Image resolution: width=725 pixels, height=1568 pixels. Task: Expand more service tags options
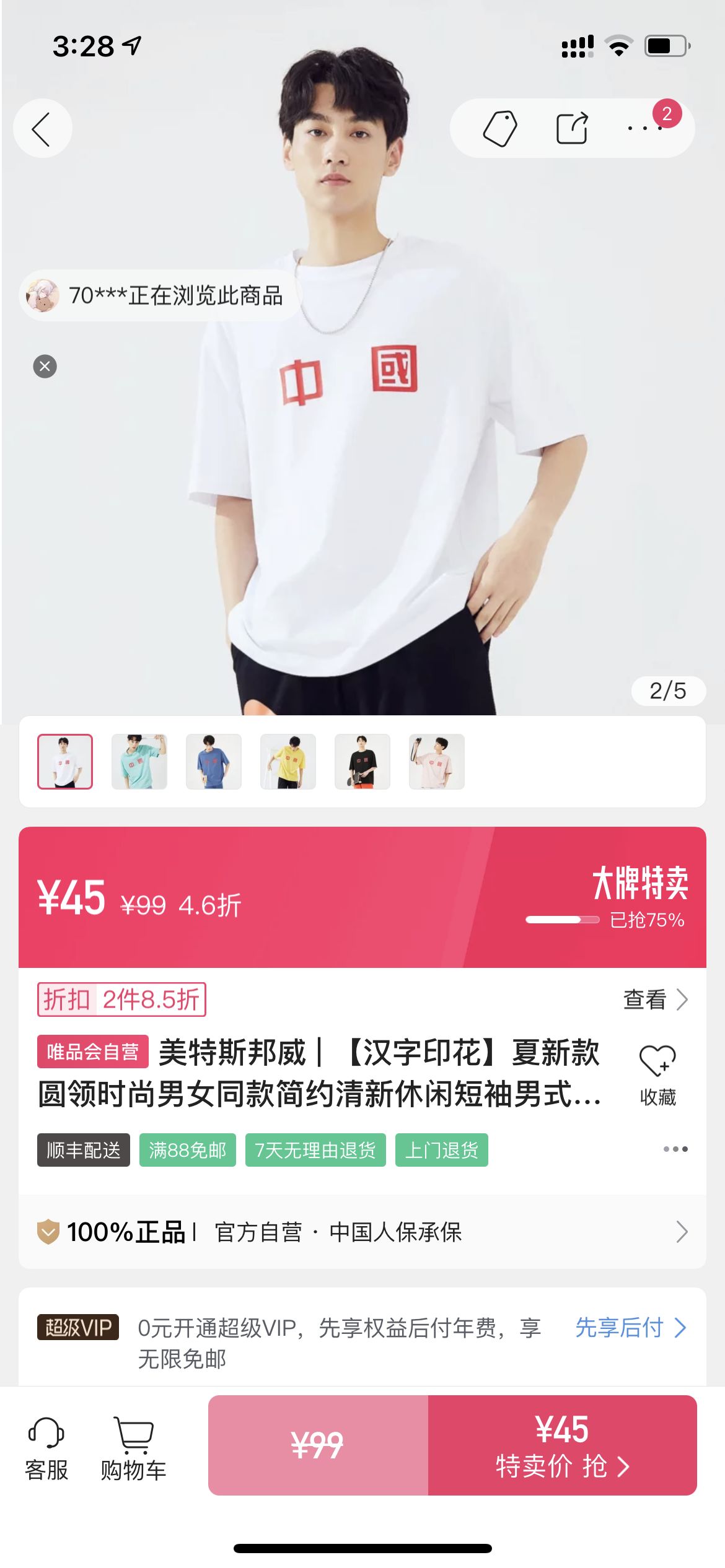point(675,1149)
